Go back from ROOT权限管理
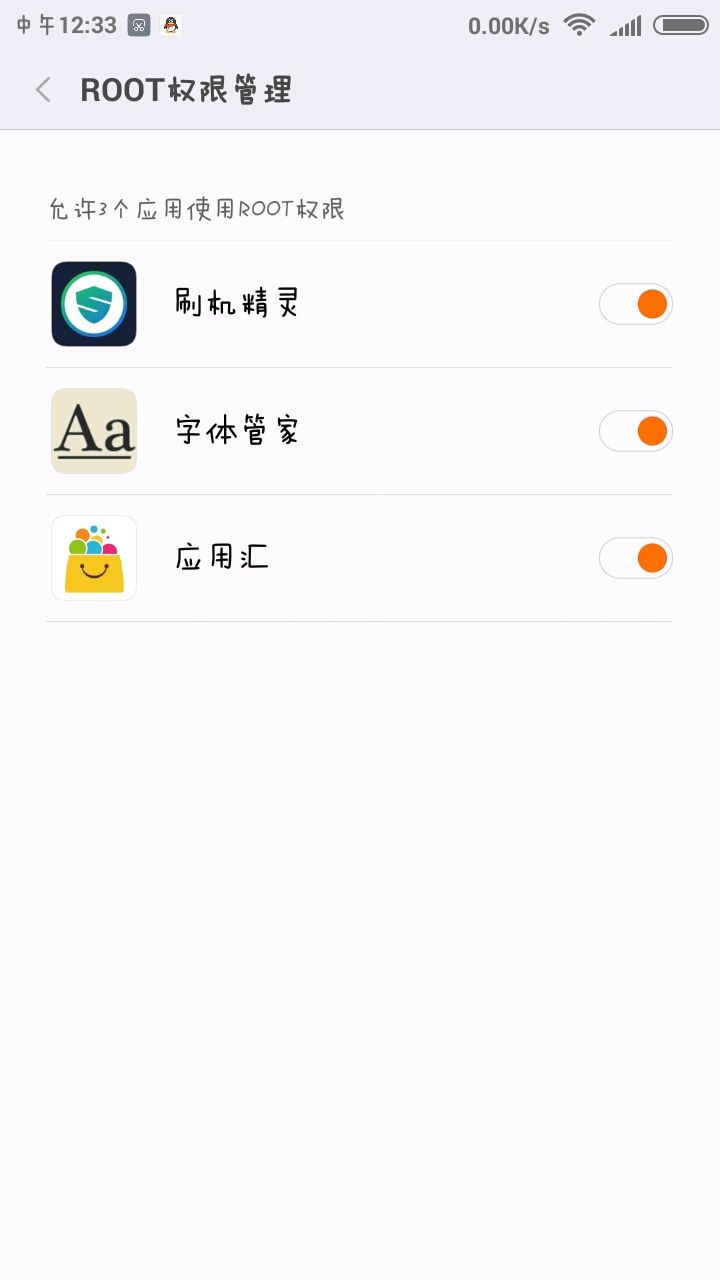Screen dimensions: 720x1280 pyautogui.click(x=43, y=90)
